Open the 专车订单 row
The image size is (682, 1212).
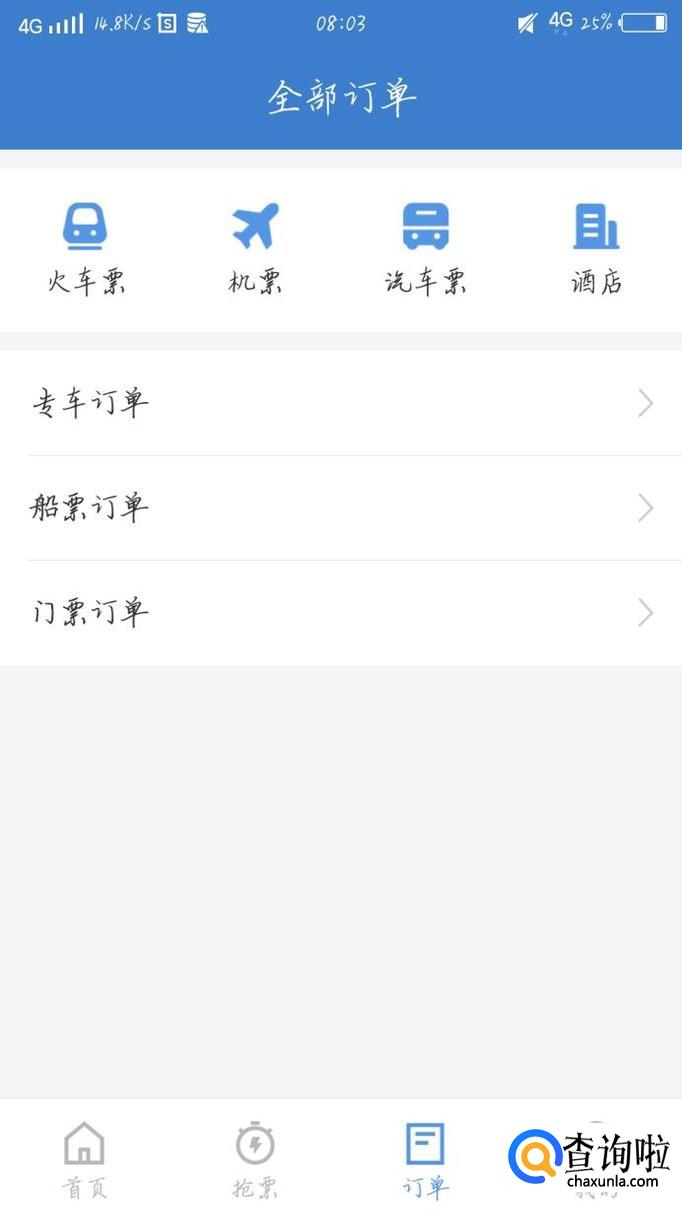[x=341, y=403]
